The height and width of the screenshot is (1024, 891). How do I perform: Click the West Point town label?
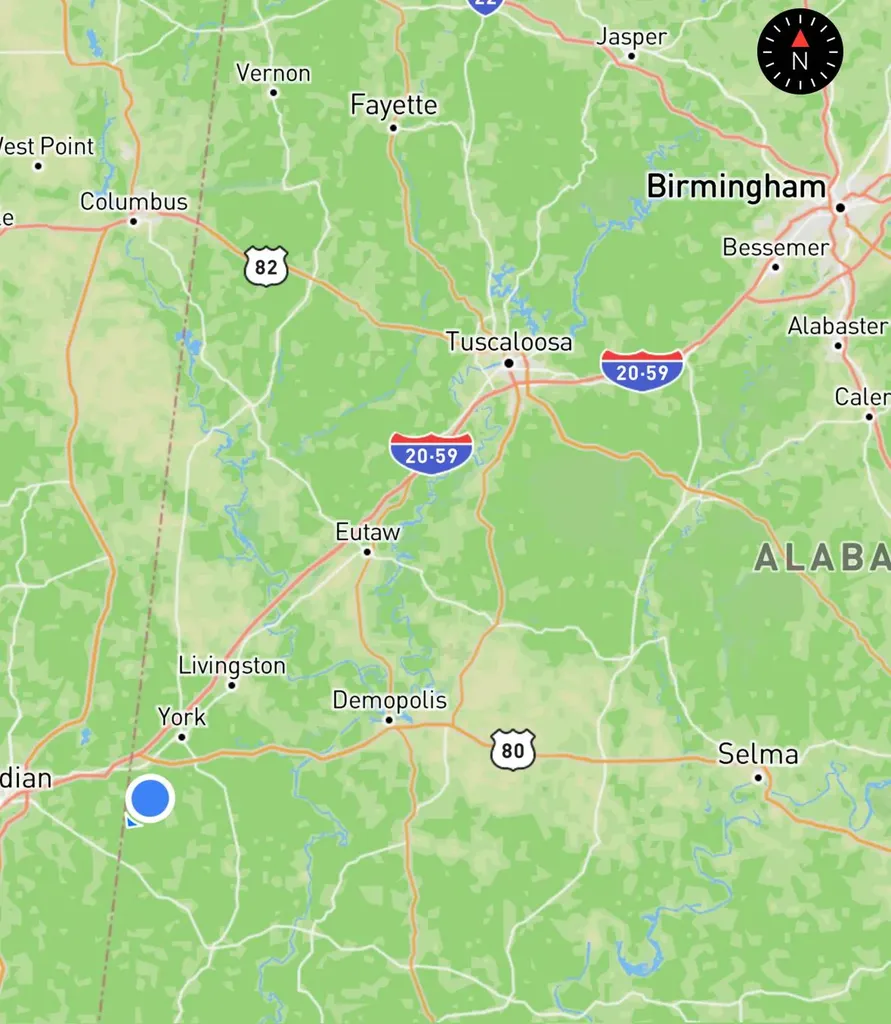(42, 146)
